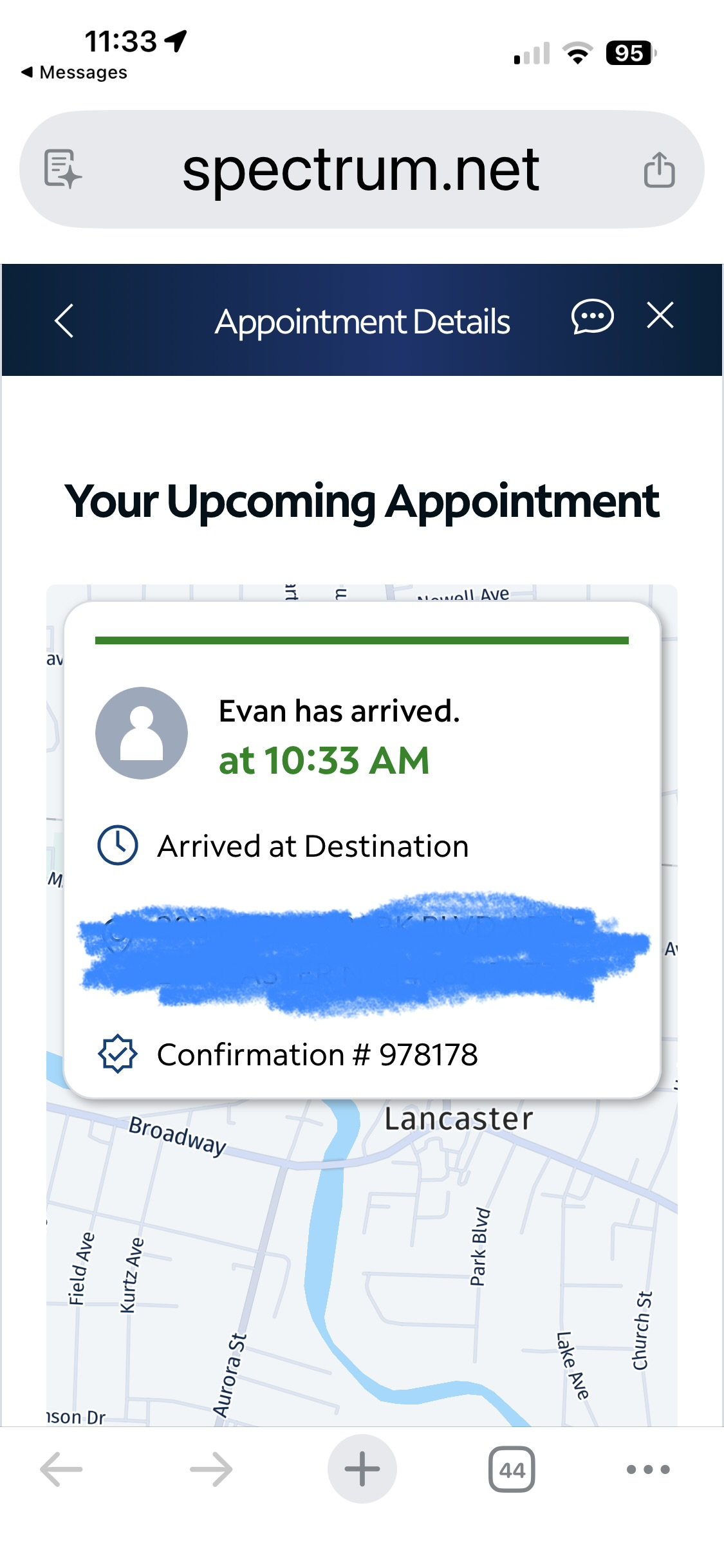Open the chat bubble icon
The height and width of the screenshot is (1568, 724).
pos(592,317)
